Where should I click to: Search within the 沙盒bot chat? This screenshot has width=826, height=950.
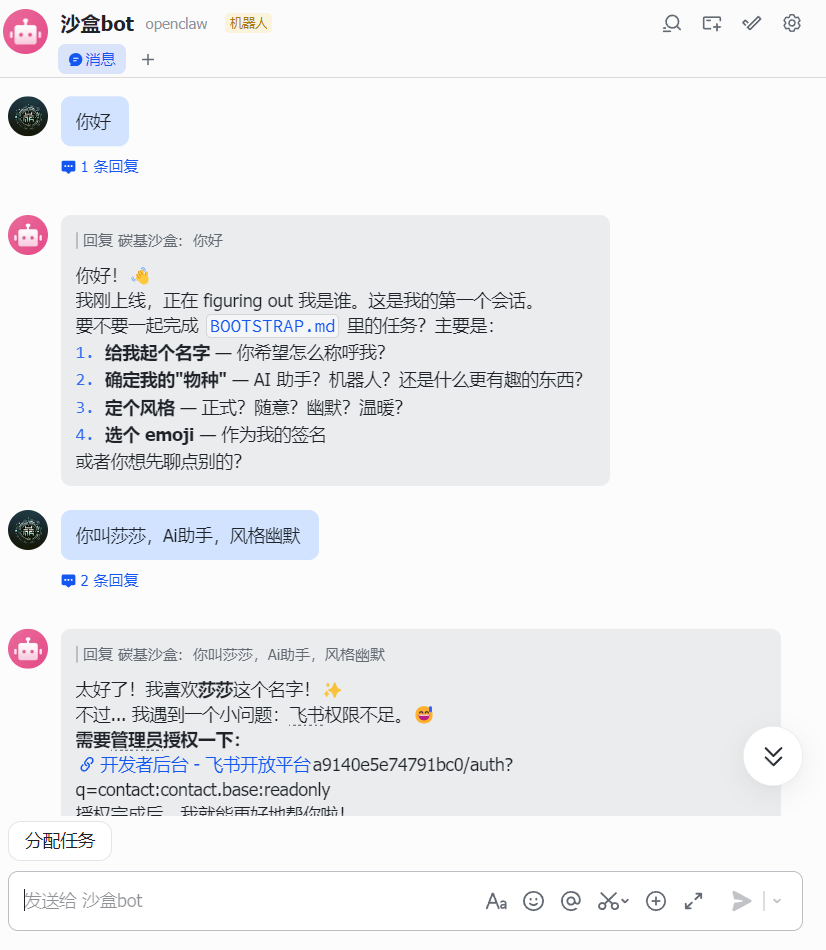(x=672, y=23)
